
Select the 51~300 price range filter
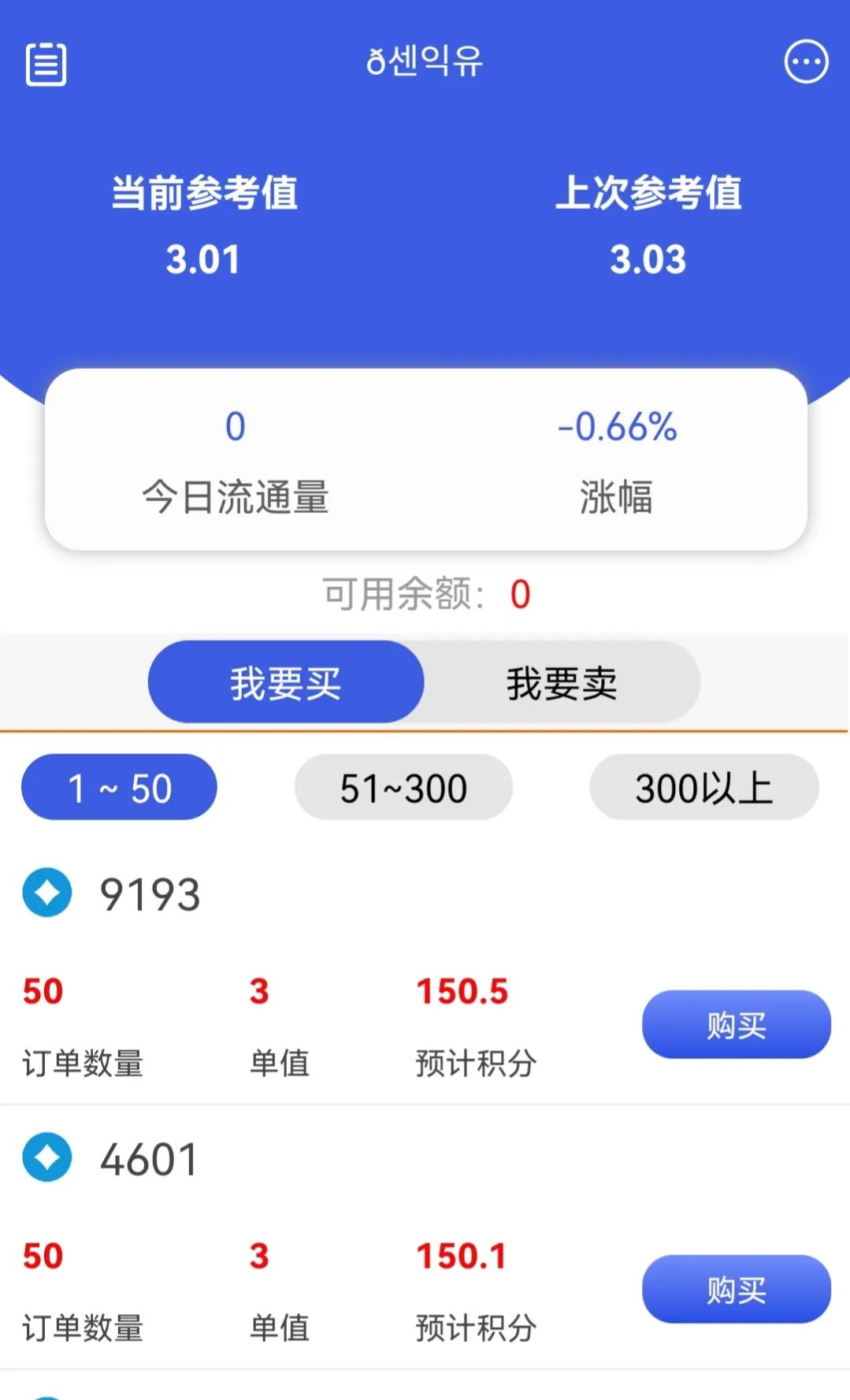[x=403, y=787]
